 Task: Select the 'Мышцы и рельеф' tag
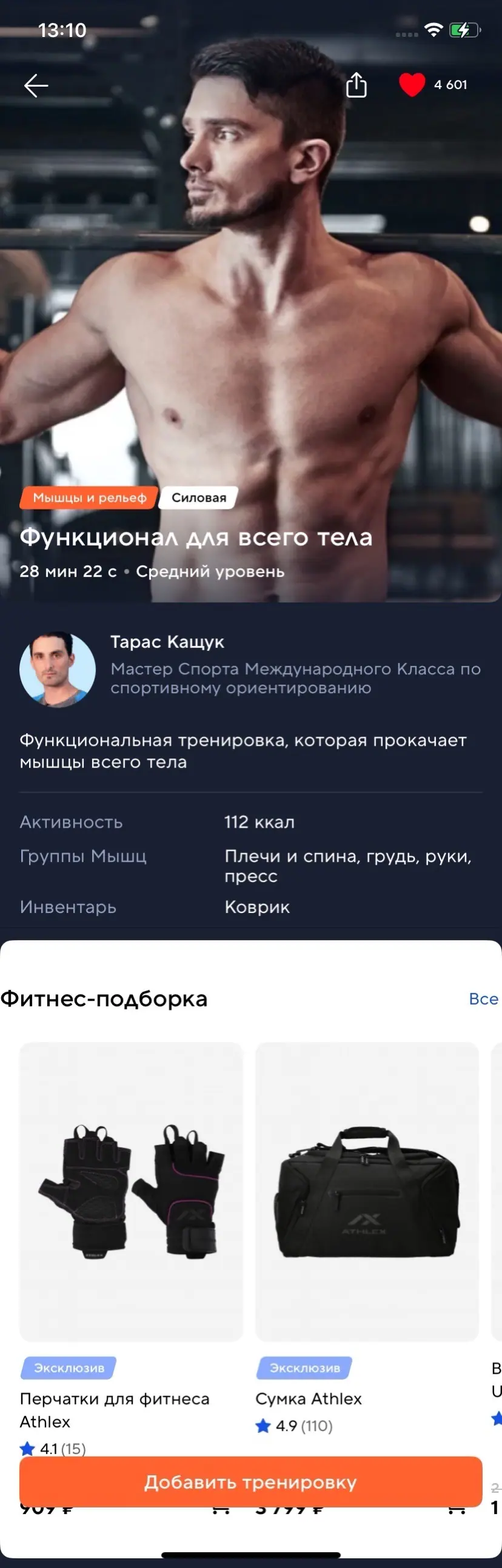[x=90, y=497]
